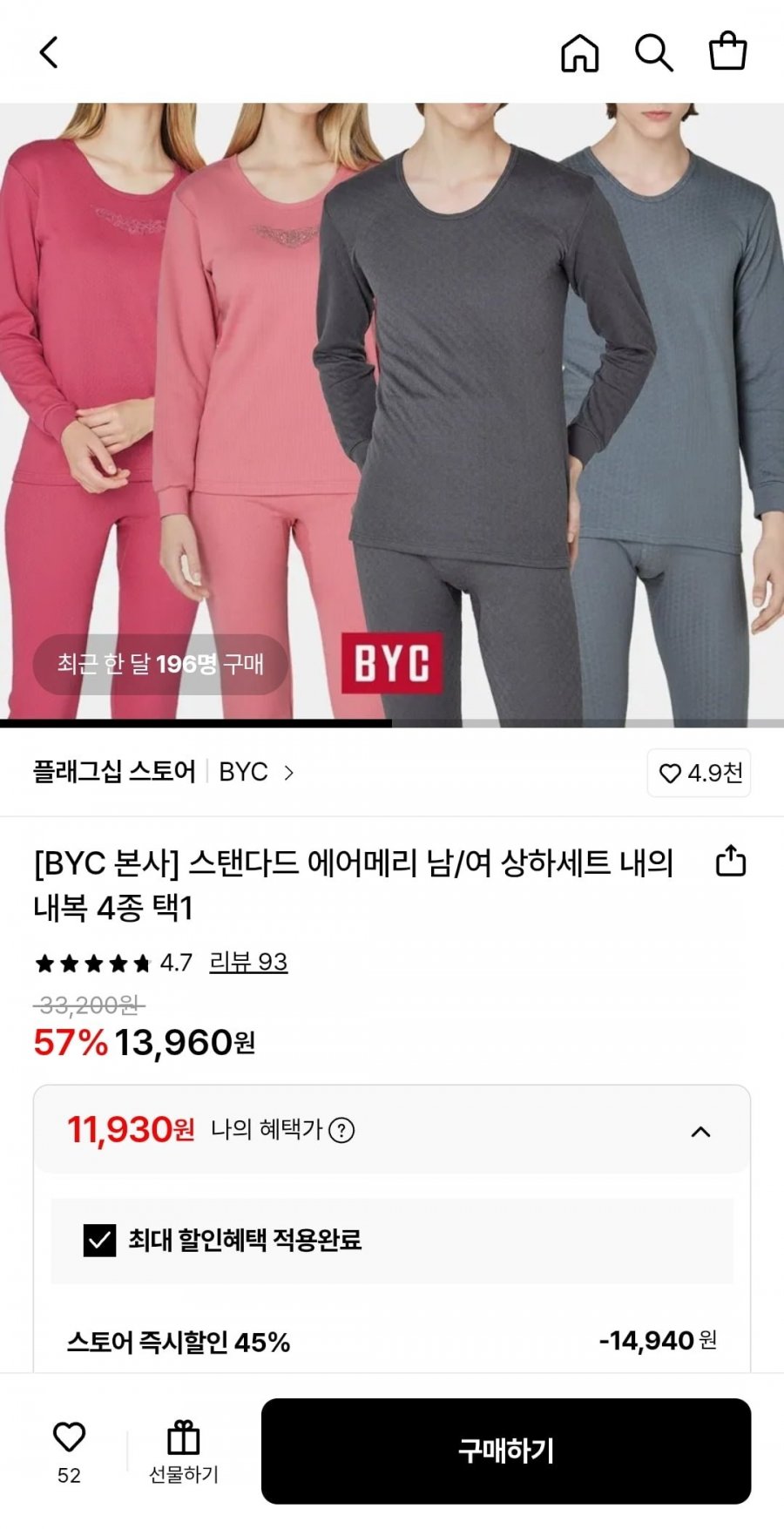Show info for 나의 혜택가 question mark
The width and height of the screenshot is (784, 1529).
click(341, 1131)
